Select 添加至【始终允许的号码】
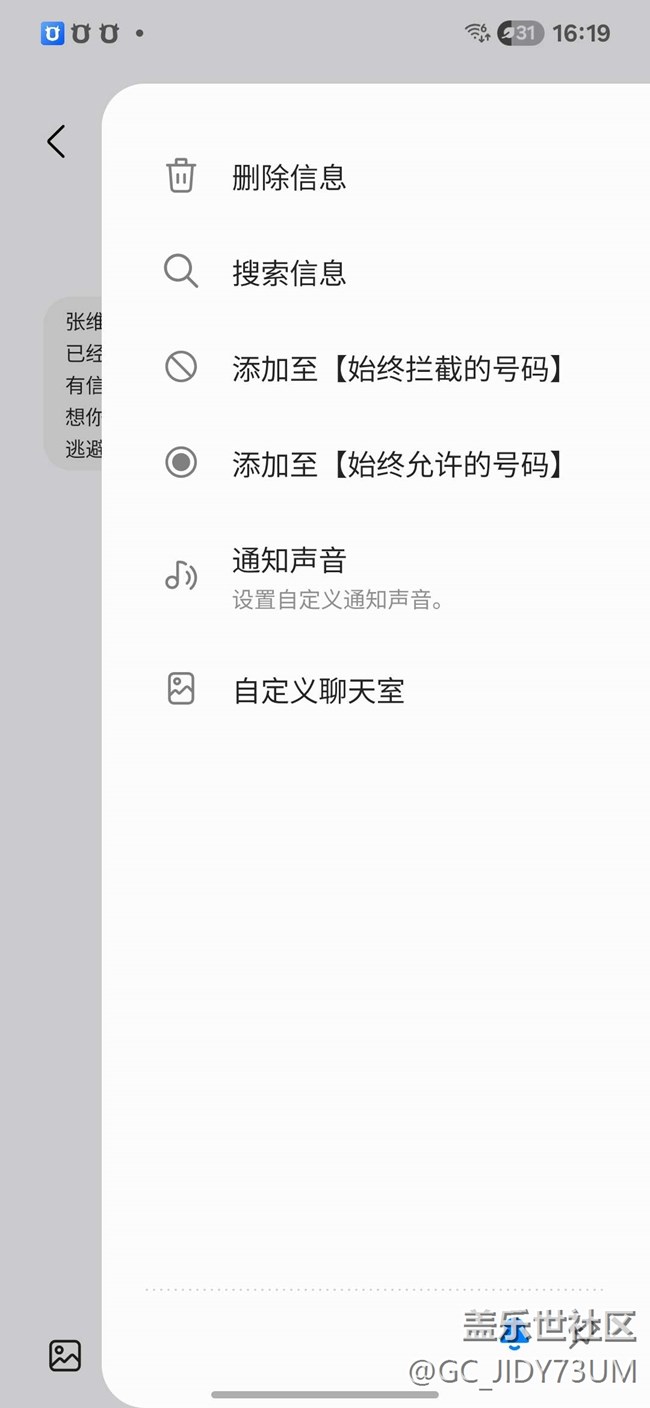Screen dimensions: 650x1408 pyautogui.click(x=399, y=463)
